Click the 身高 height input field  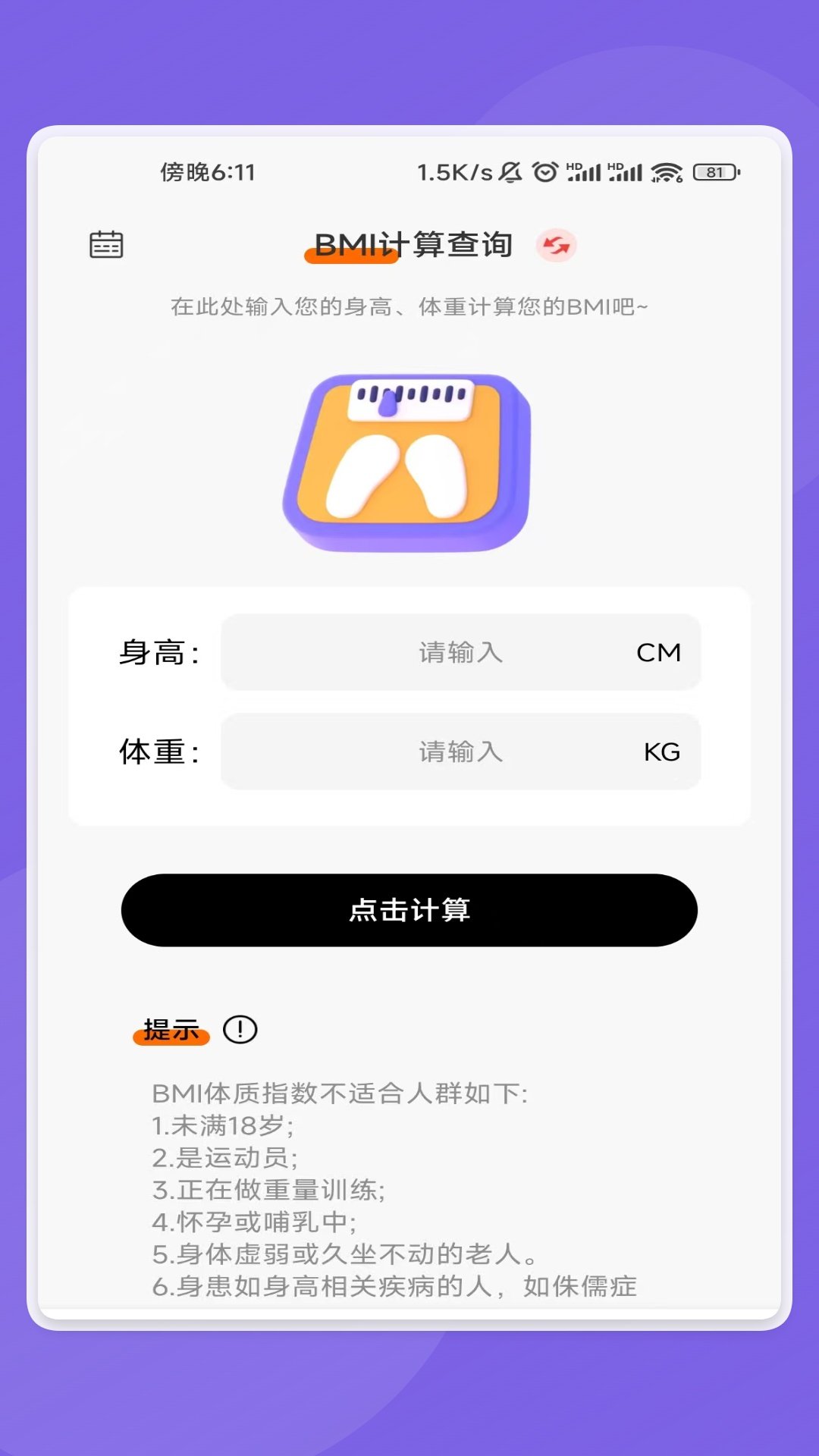459,653
